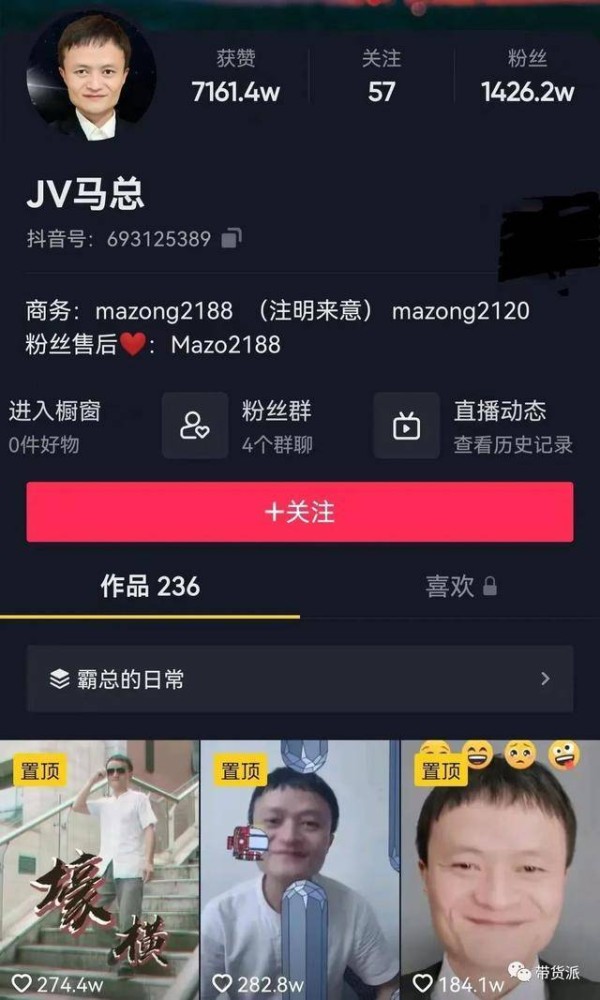Viewport: 600px width, 1000px height.
Task: View the 关注 57 following list
Action: pos(381,77)
